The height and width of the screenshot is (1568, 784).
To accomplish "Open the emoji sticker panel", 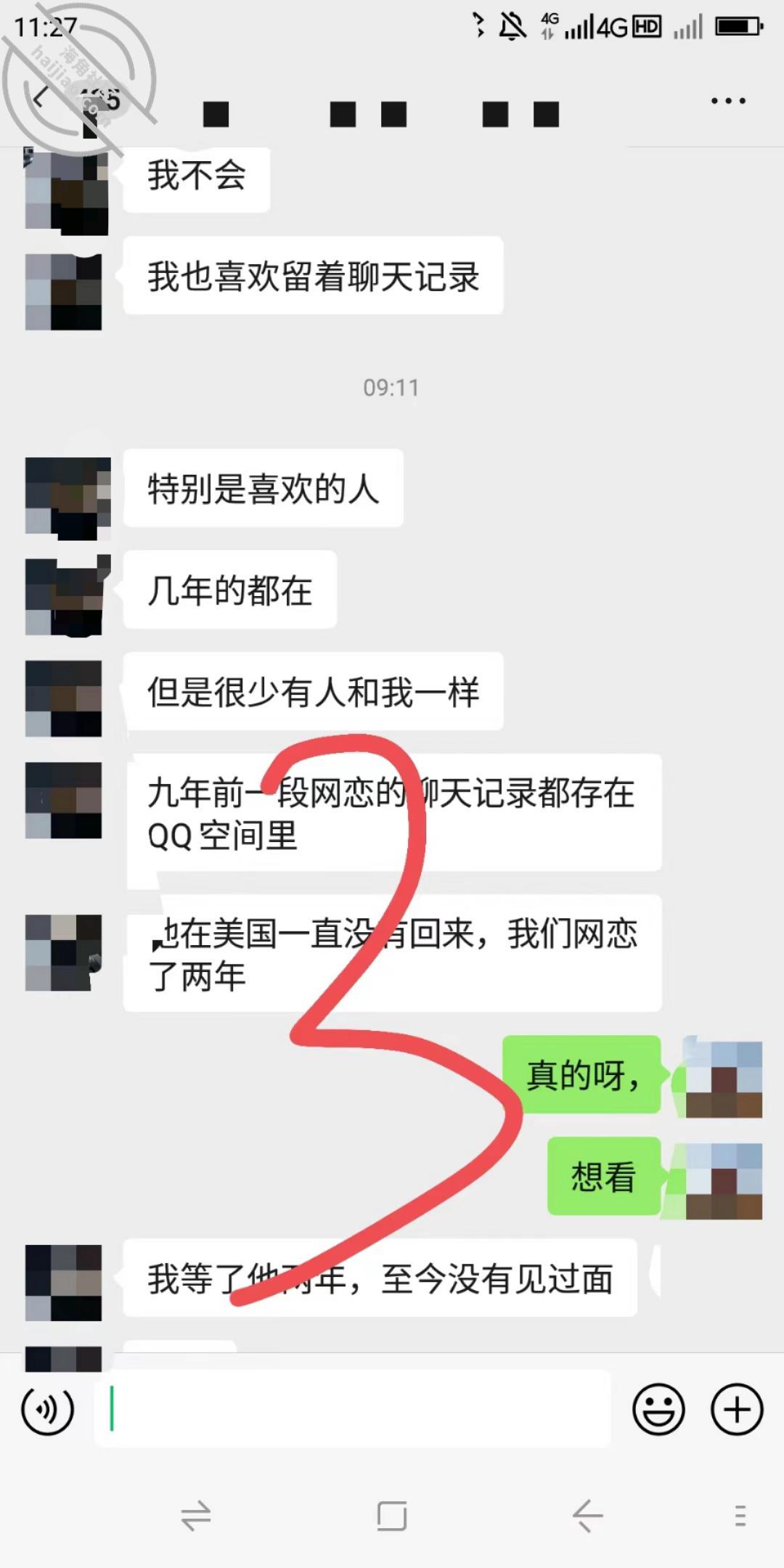I will coord(659,1410).
